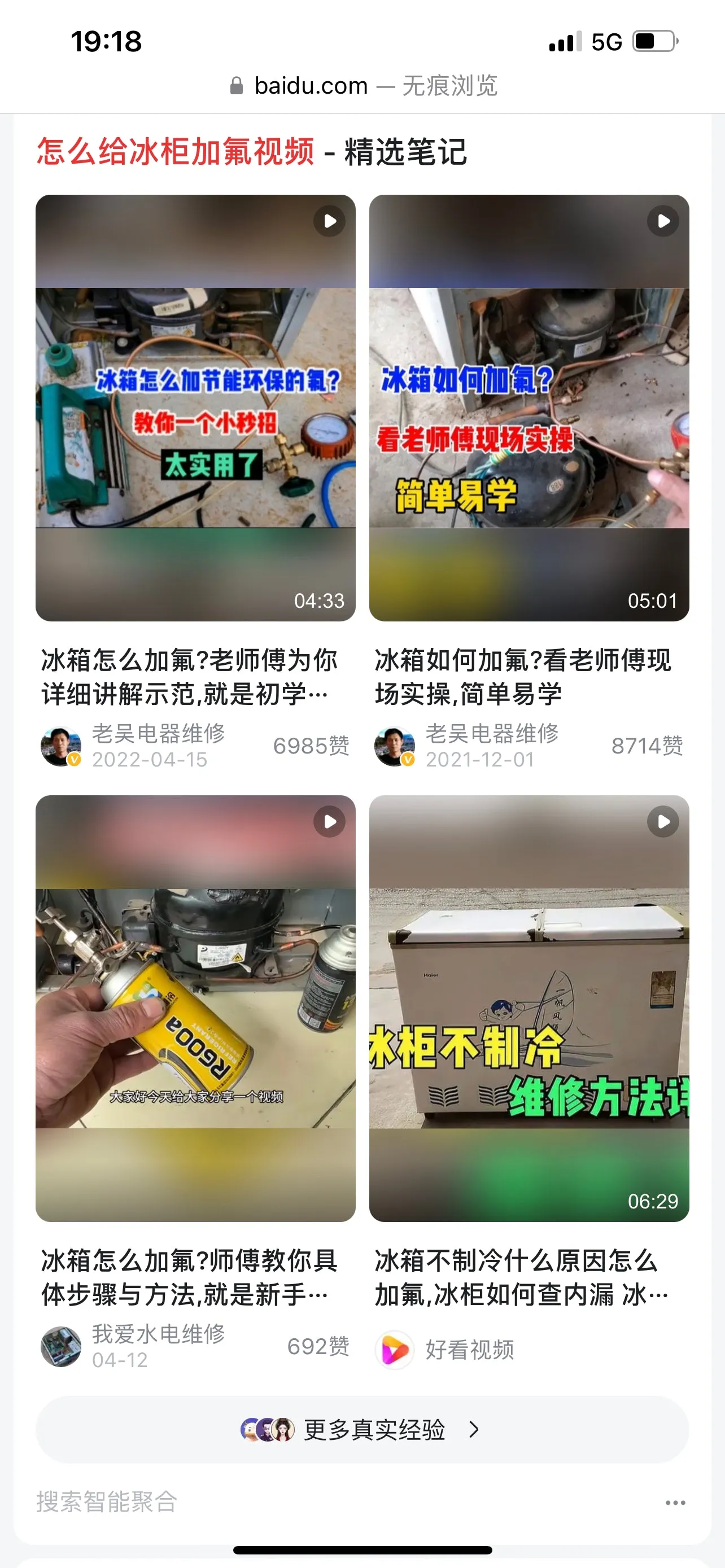Screen dimensions: 725x1568
Task: Tap the baidu.com address bar
Action: pyautogui.click(x=363, y=86)
